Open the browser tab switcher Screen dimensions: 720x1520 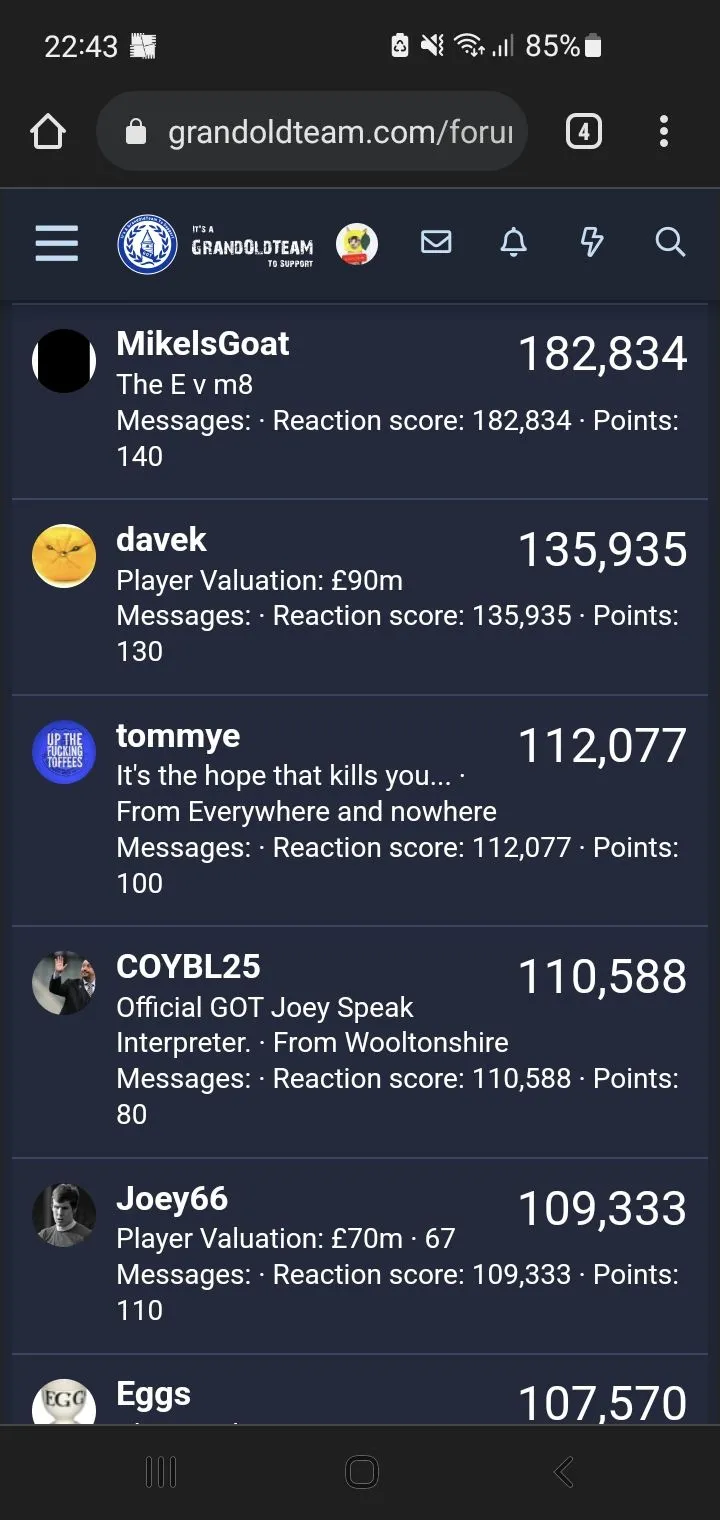584,132
